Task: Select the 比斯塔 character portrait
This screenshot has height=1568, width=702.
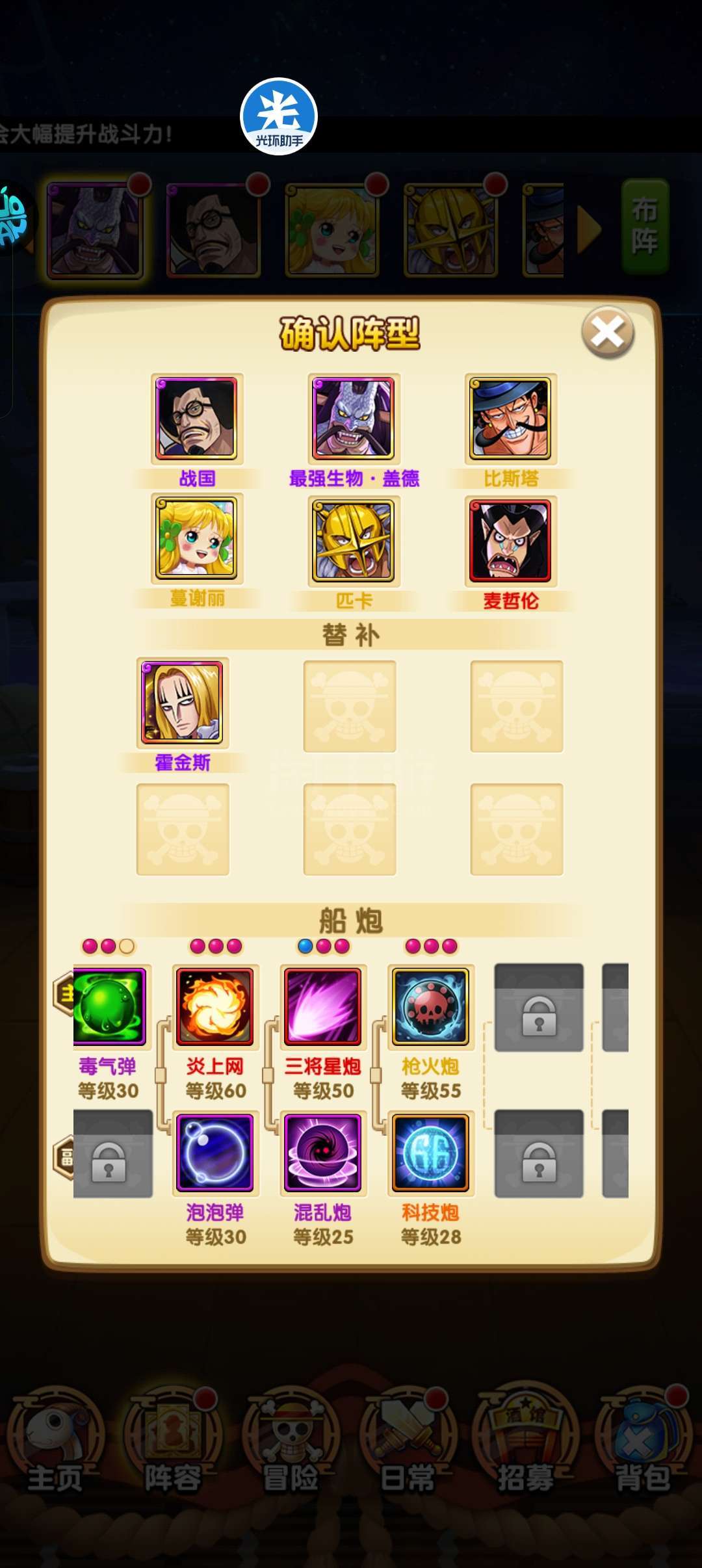Action: tap(511, 419)
